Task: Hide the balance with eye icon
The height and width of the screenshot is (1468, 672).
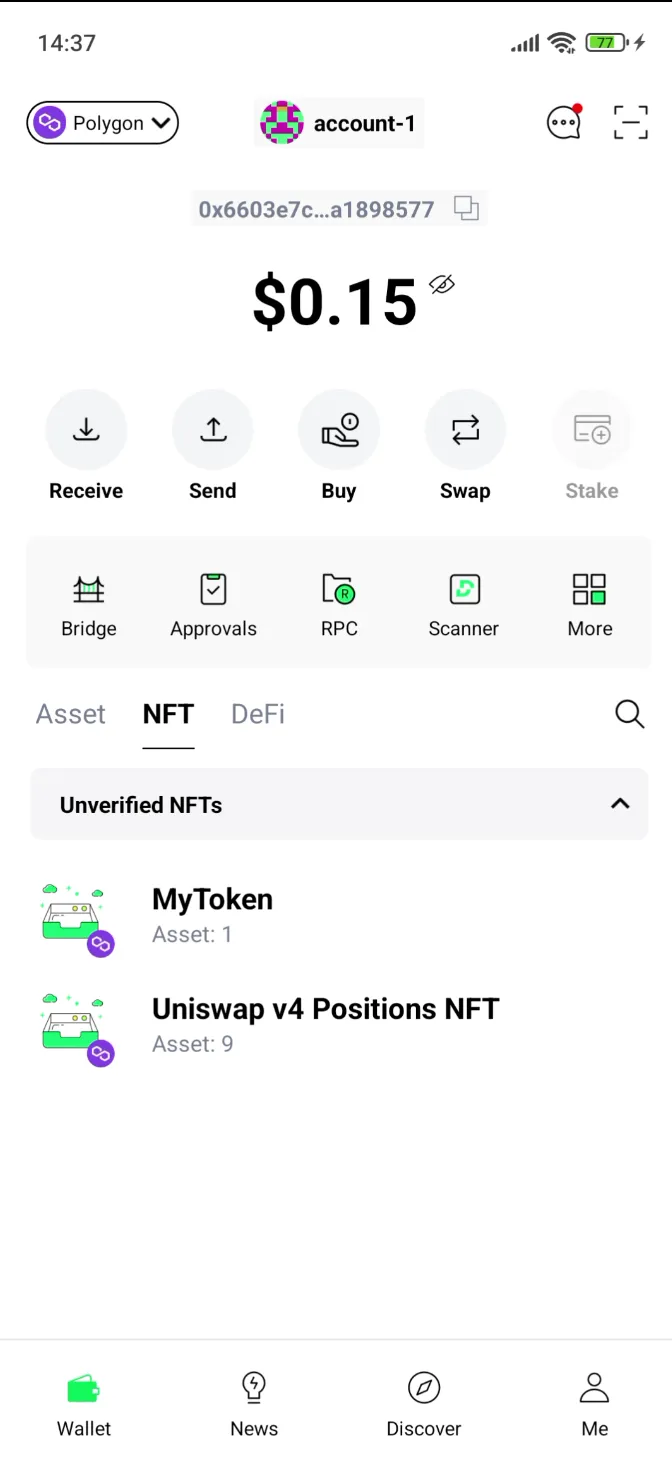Action: (x=442, y=284)
